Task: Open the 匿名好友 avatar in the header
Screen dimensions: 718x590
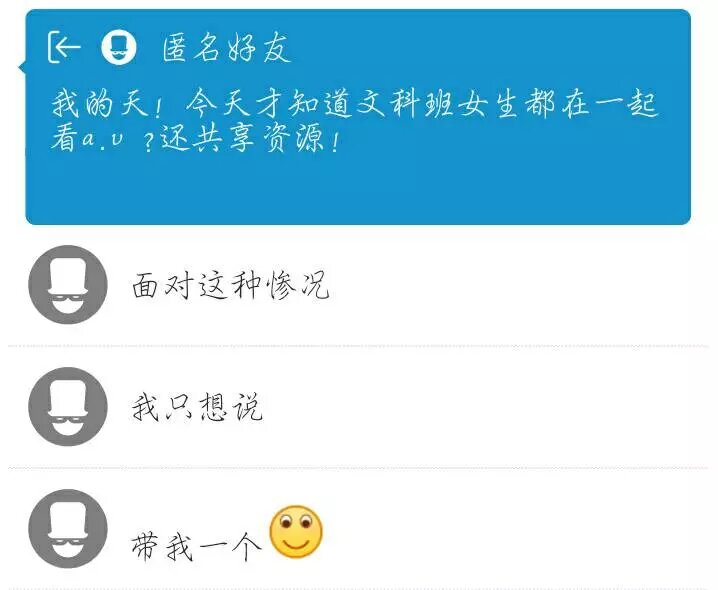Action: pyautogui.click(x=120, y=46)
